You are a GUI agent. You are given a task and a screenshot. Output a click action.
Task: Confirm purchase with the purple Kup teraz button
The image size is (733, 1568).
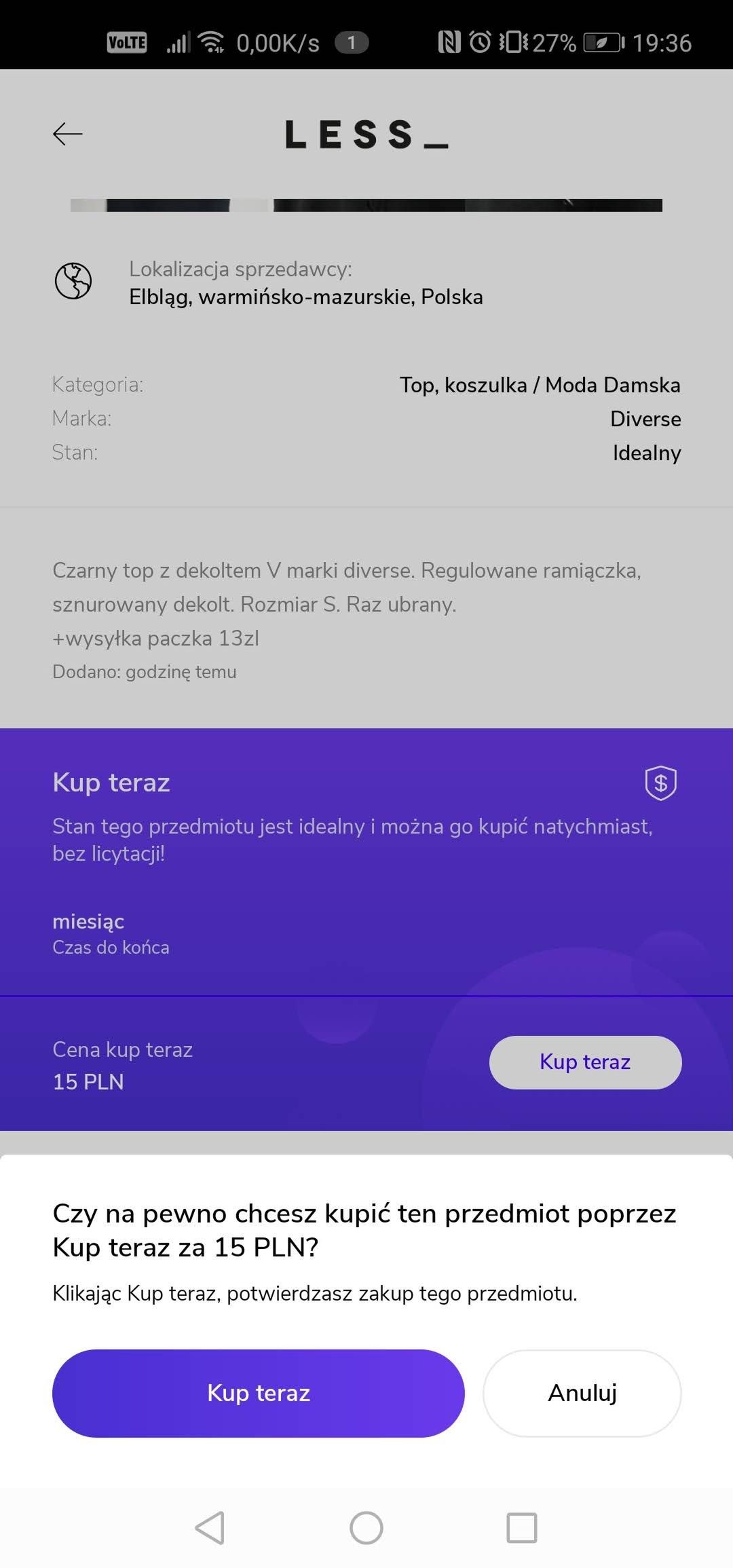(258, 1393)
